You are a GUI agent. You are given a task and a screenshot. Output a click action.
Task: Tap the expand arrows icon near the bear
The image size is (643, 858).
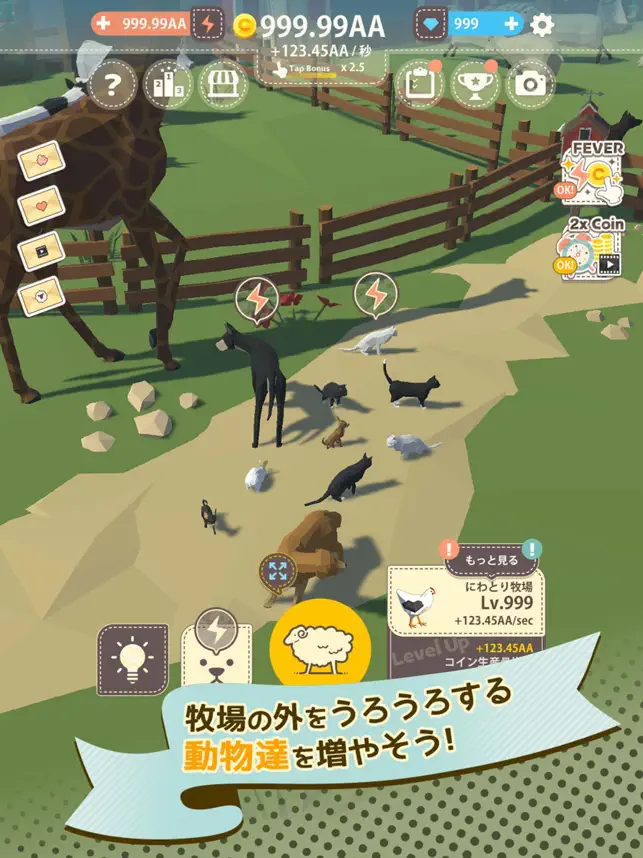click(278, 572)
